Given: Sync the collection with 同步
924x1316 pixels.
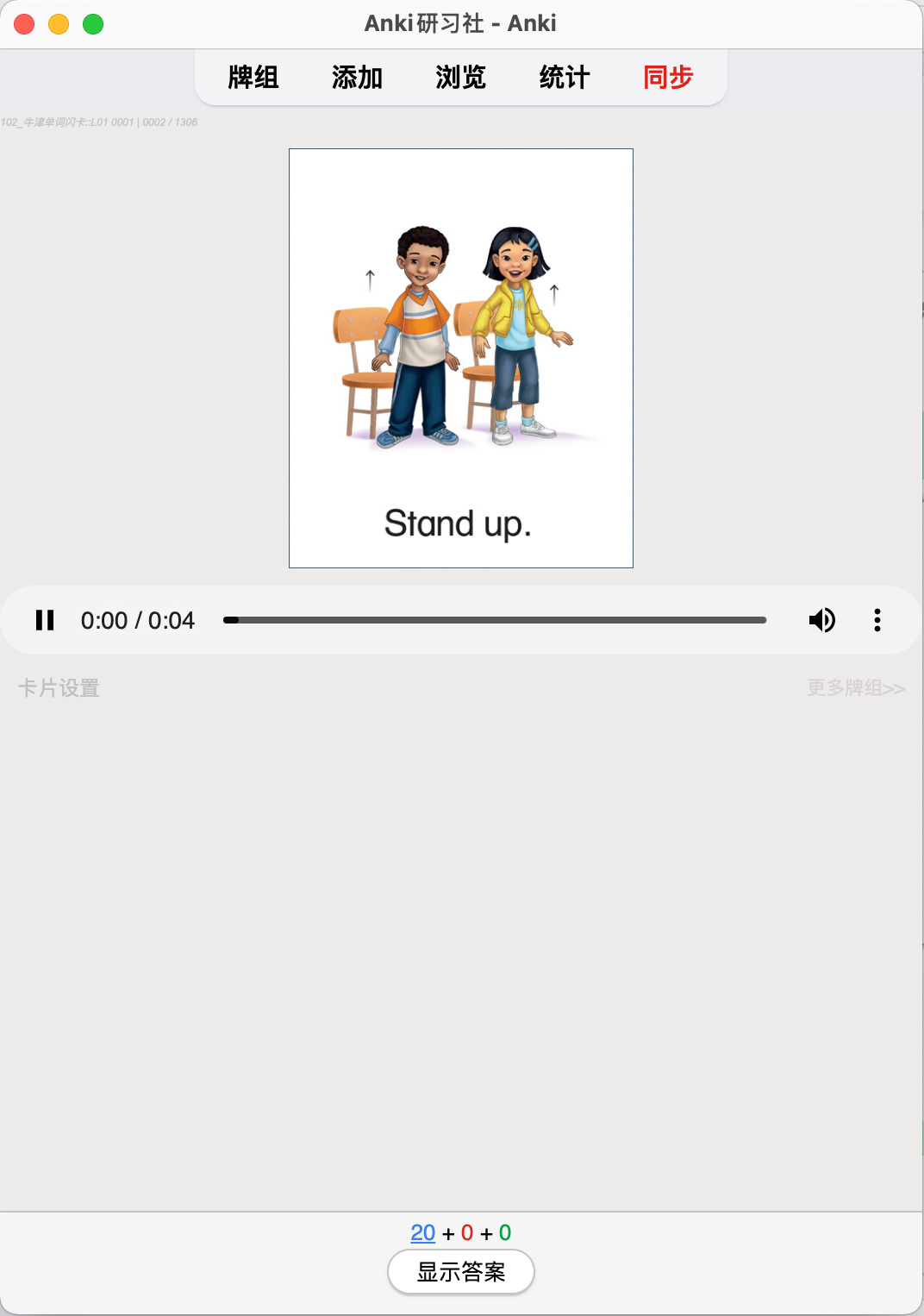Looking at the screenshot, I should [x=668, y=78].
